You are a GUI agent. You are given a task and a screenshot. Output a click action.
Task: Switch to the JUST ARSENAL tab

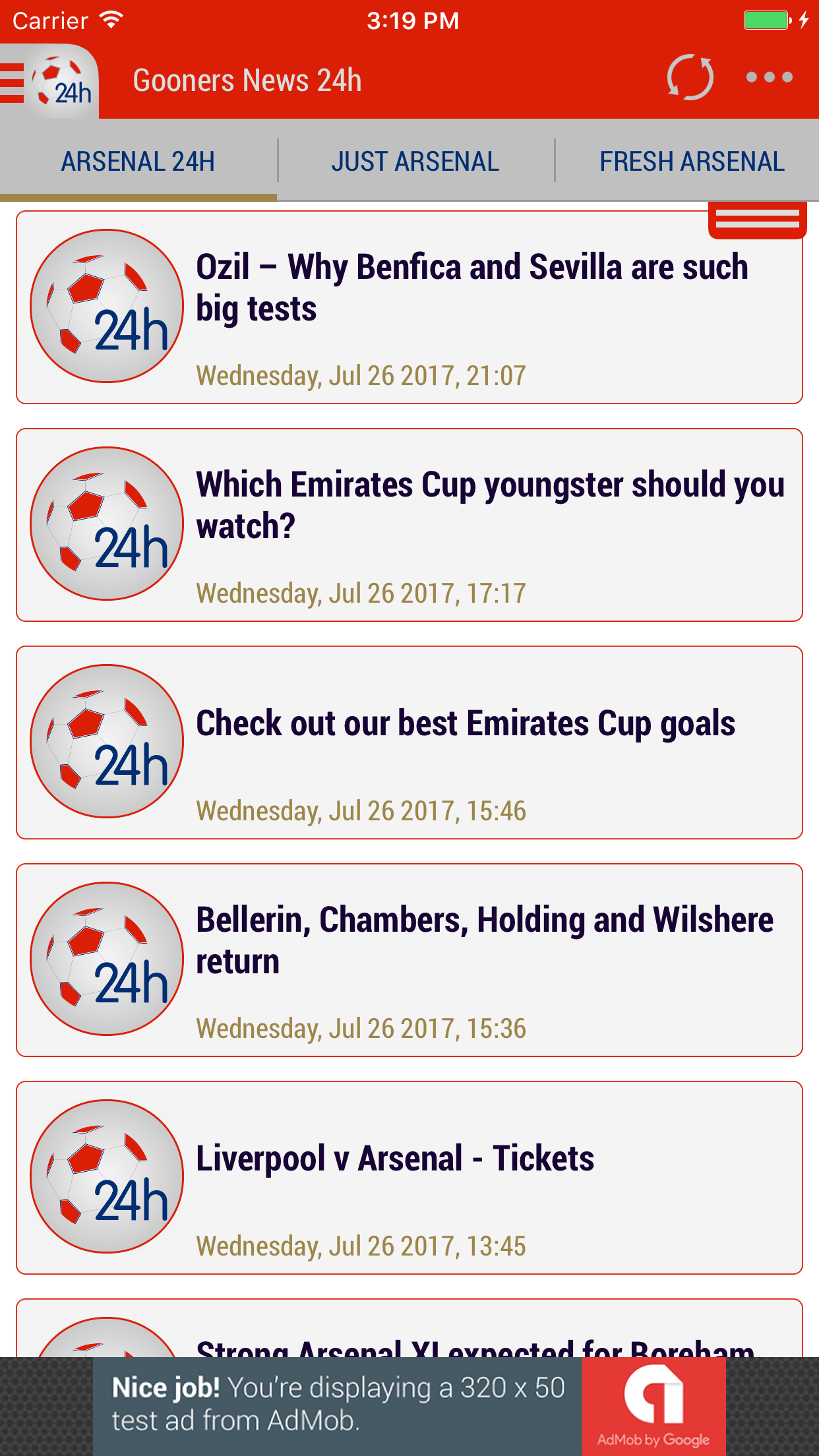(416, 160)
